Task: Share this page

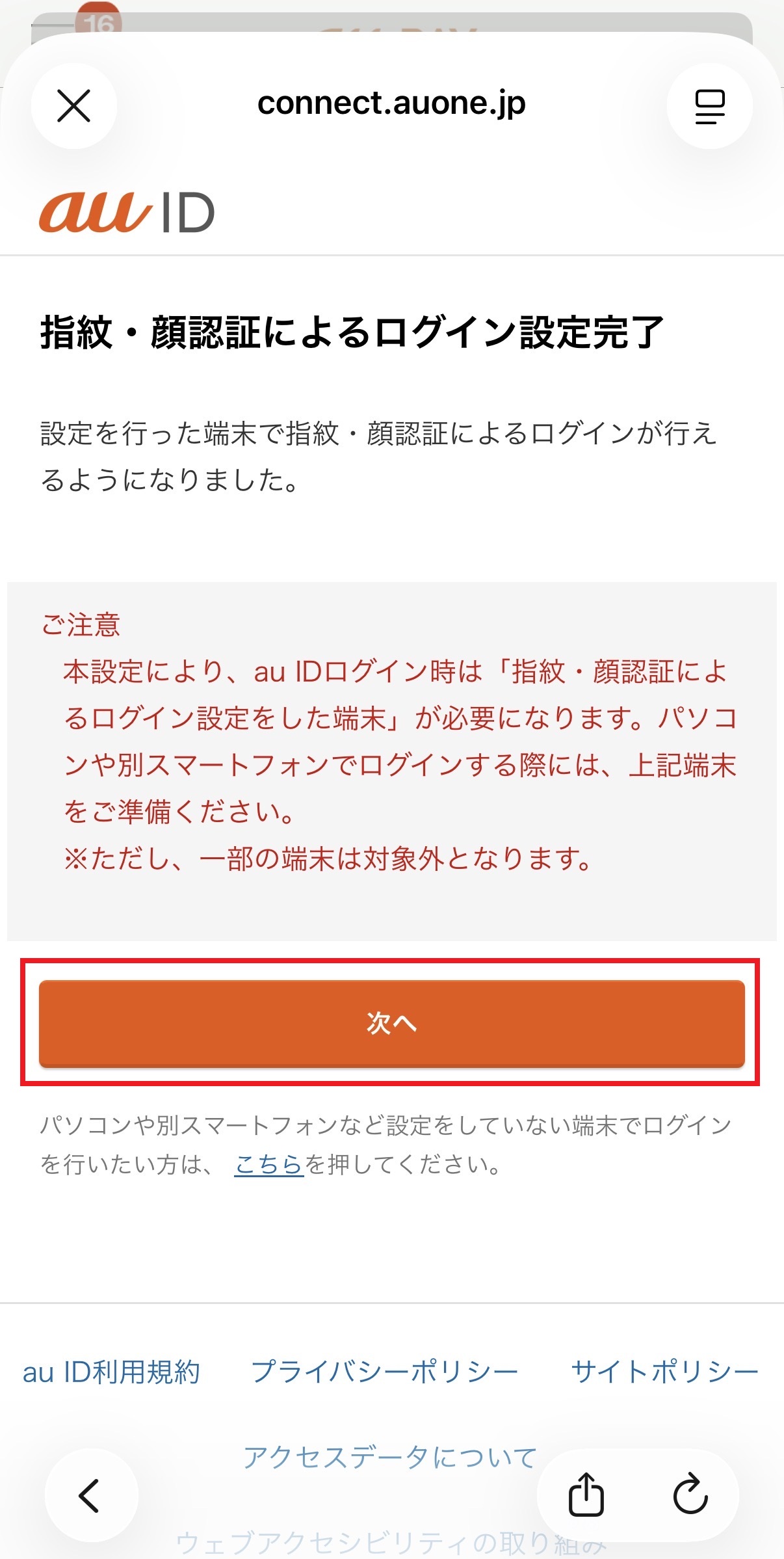Action: point(586,1495)
